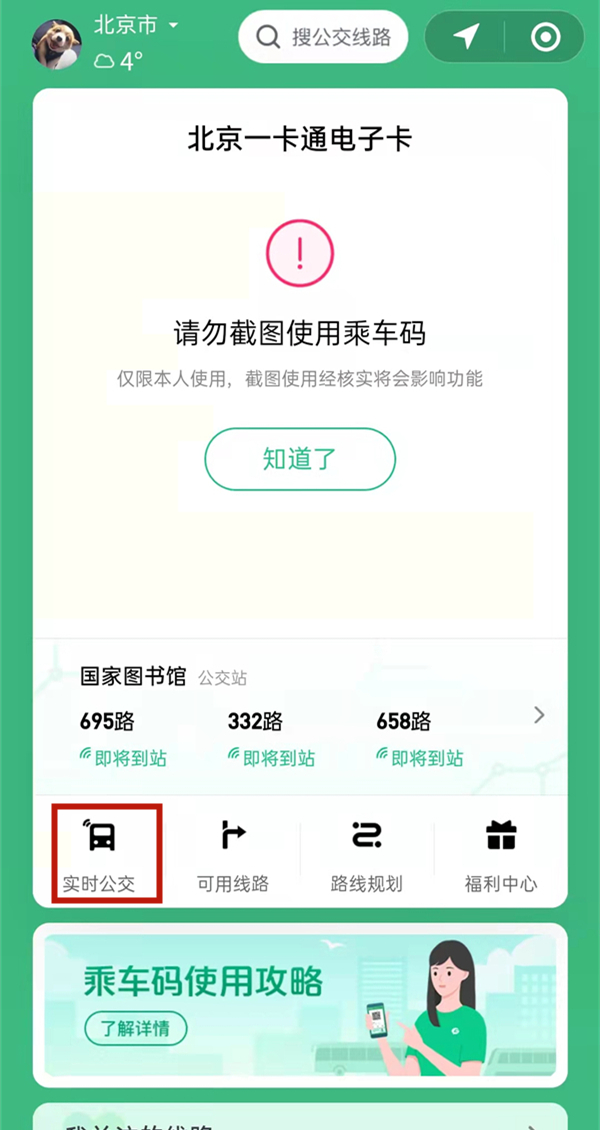
Task: Open the 695路 bus arrival info
Action: tap(124, 738)
